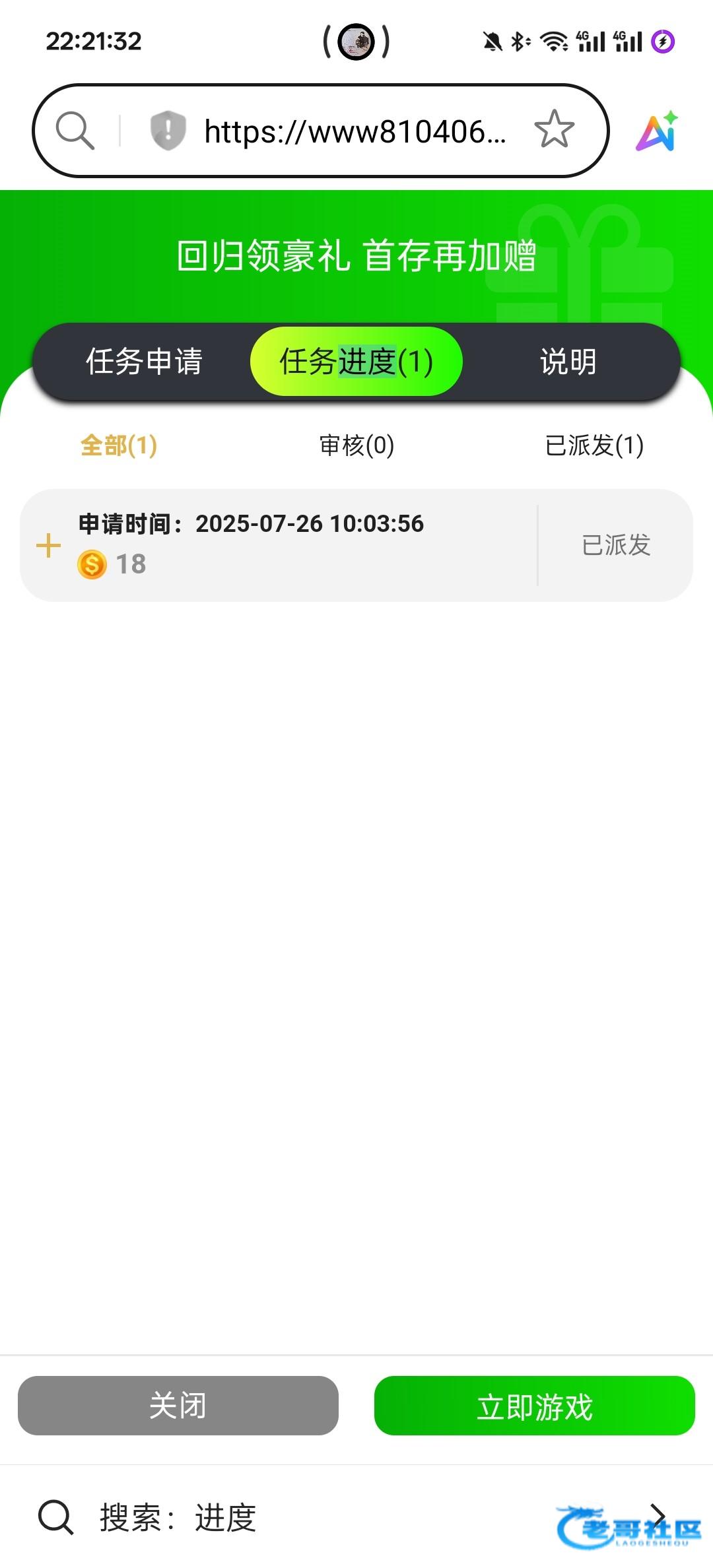Open the 说明 tab

click(x=568, y=362)
